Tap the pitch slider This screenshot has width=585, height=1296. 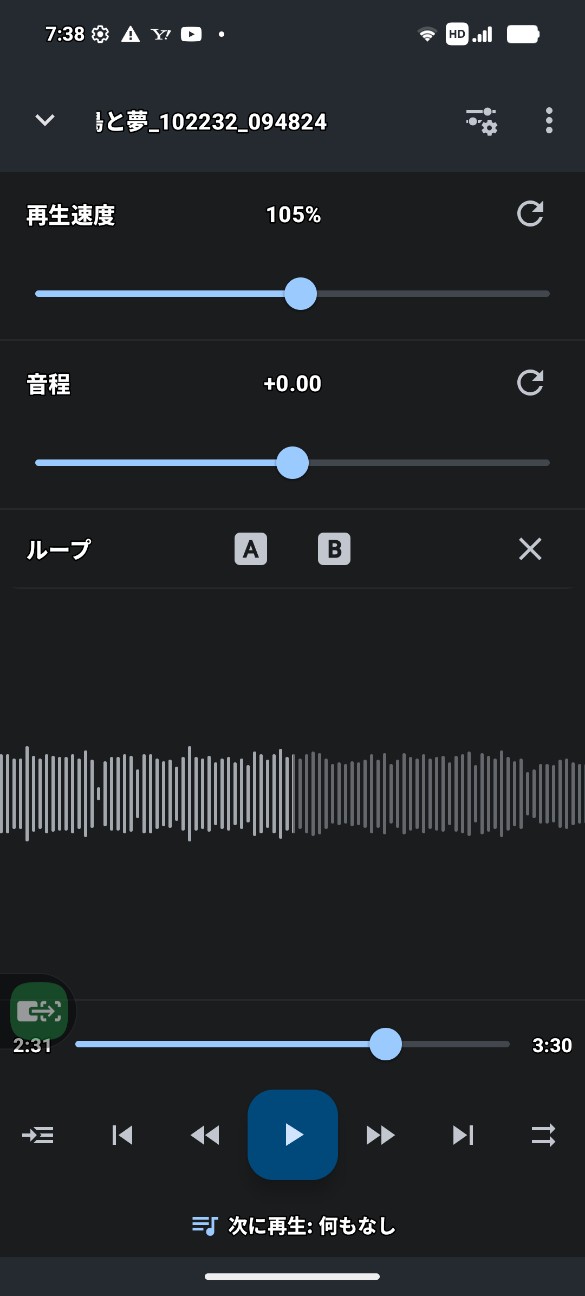(x=292, y=463)
